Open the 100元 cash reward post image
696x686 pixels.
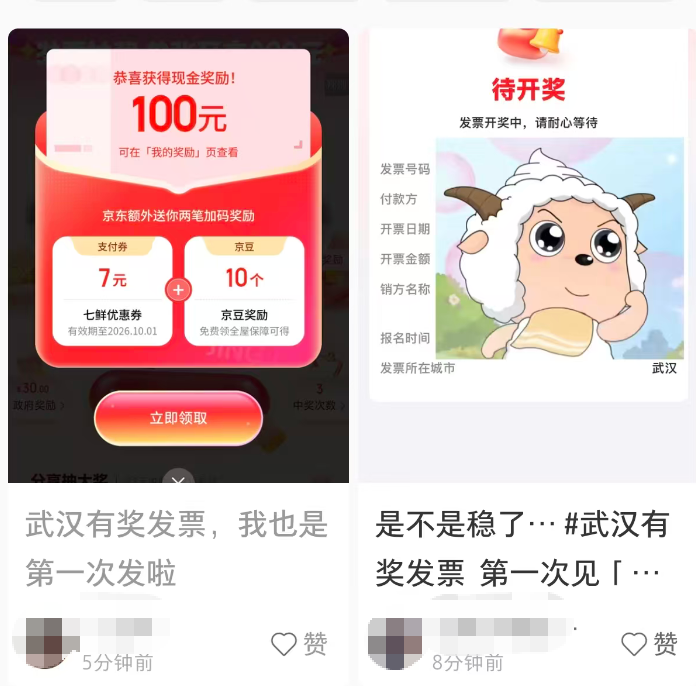(x=178, y=255)
